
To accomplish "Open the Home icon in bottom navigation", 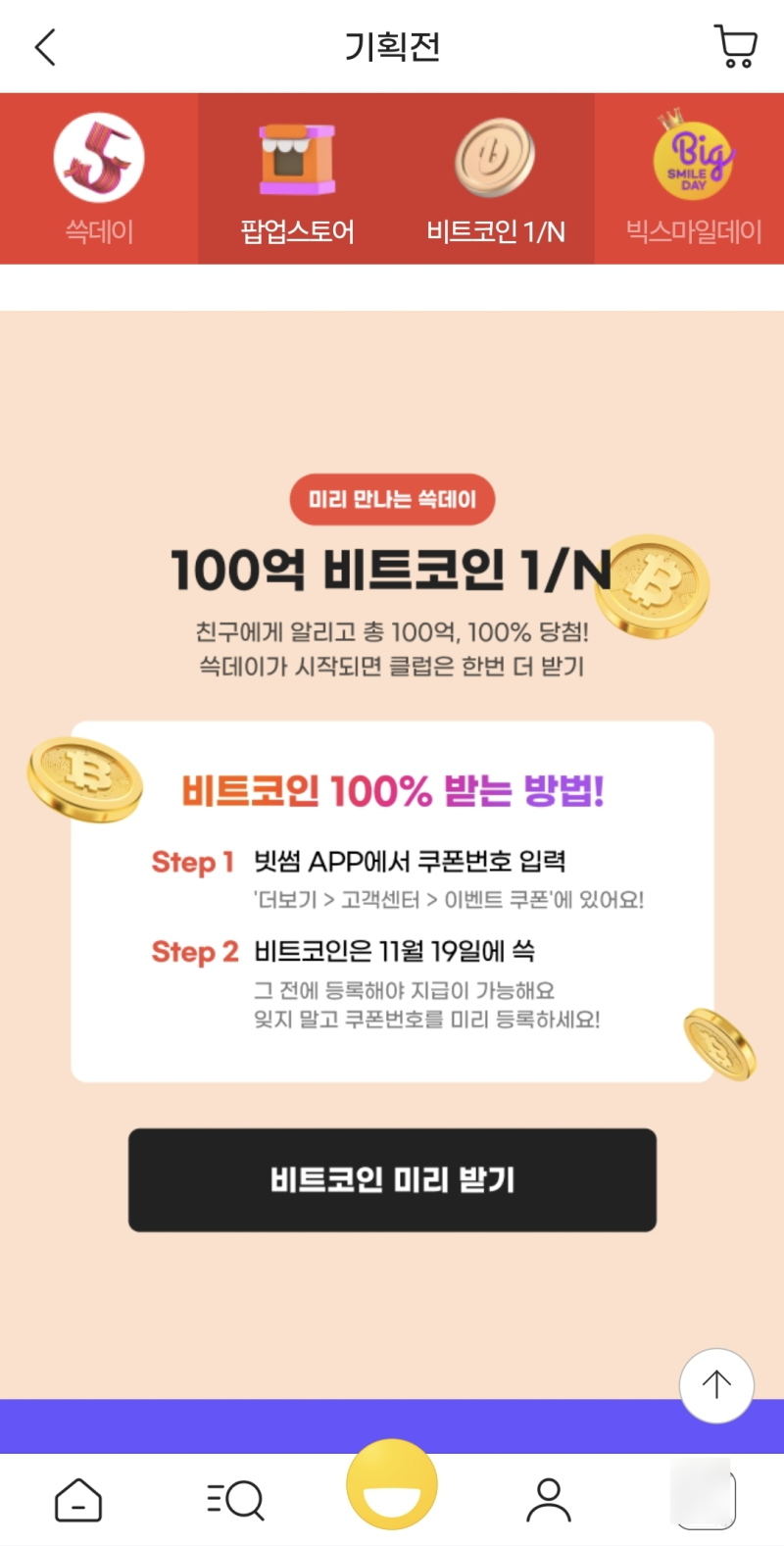I will [x=78, y=1500].
